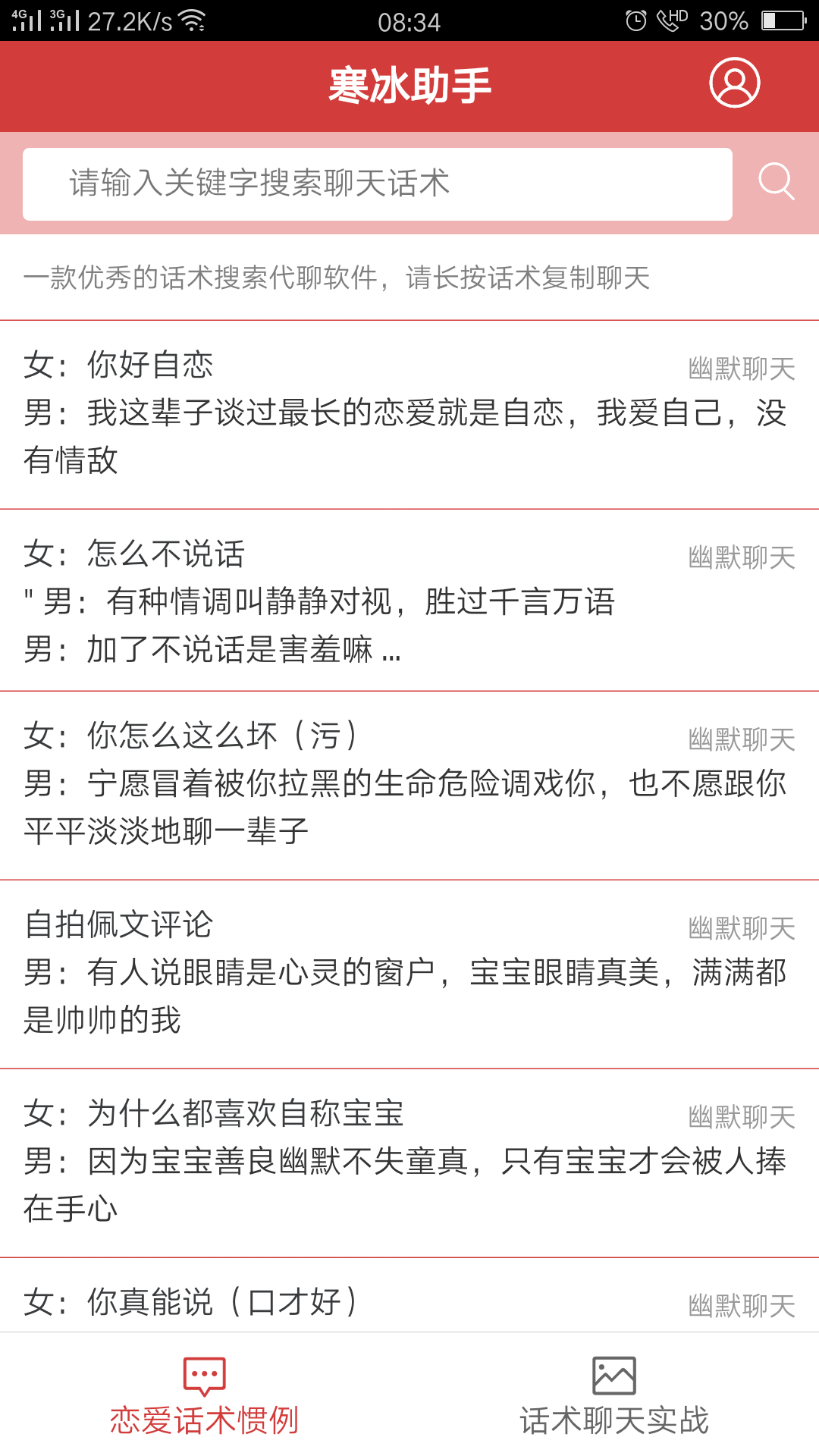819x1456 pixels.
Task: Open the 你真能说 script entry
Action: tap(409, 1295)
